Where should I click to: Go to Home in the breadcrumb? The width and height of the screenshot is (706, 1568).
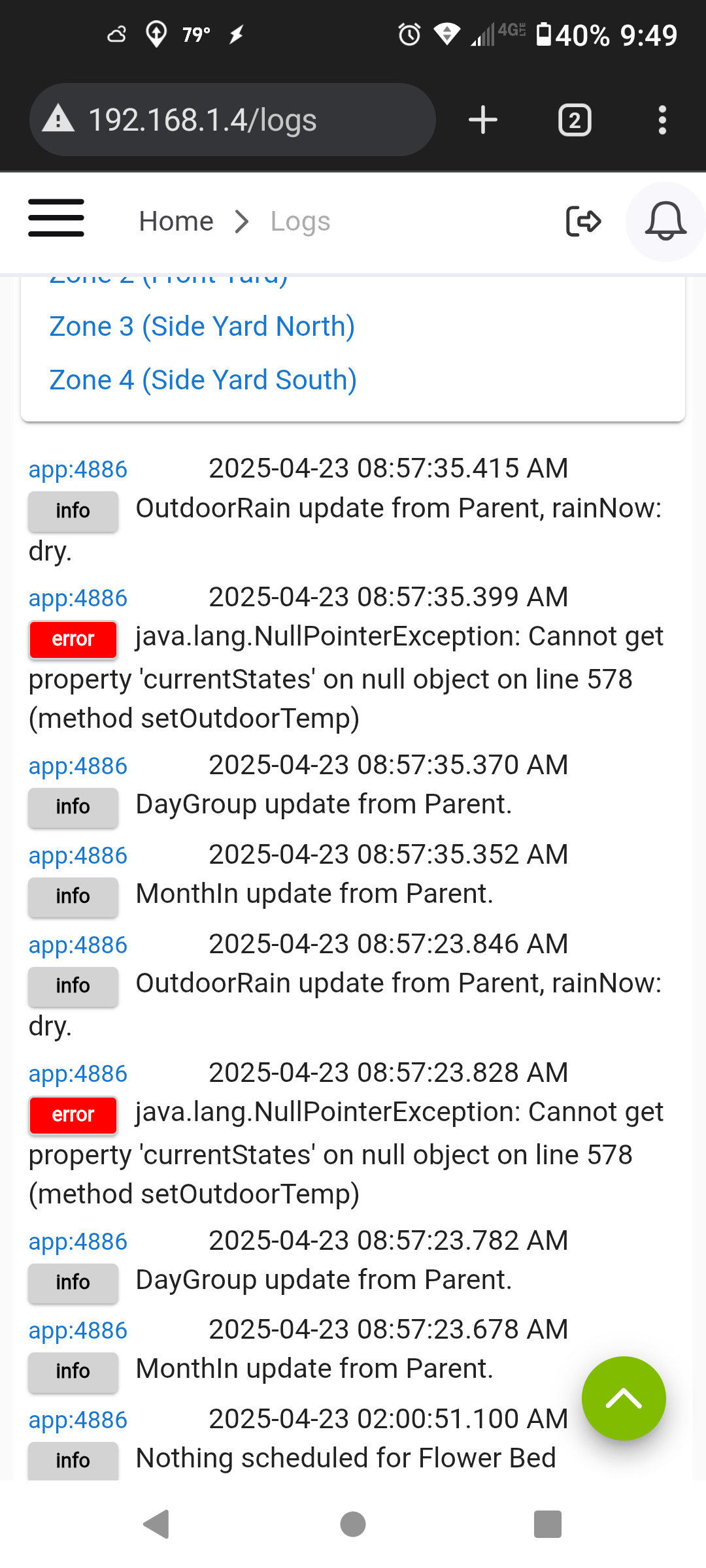click(176, 221)
